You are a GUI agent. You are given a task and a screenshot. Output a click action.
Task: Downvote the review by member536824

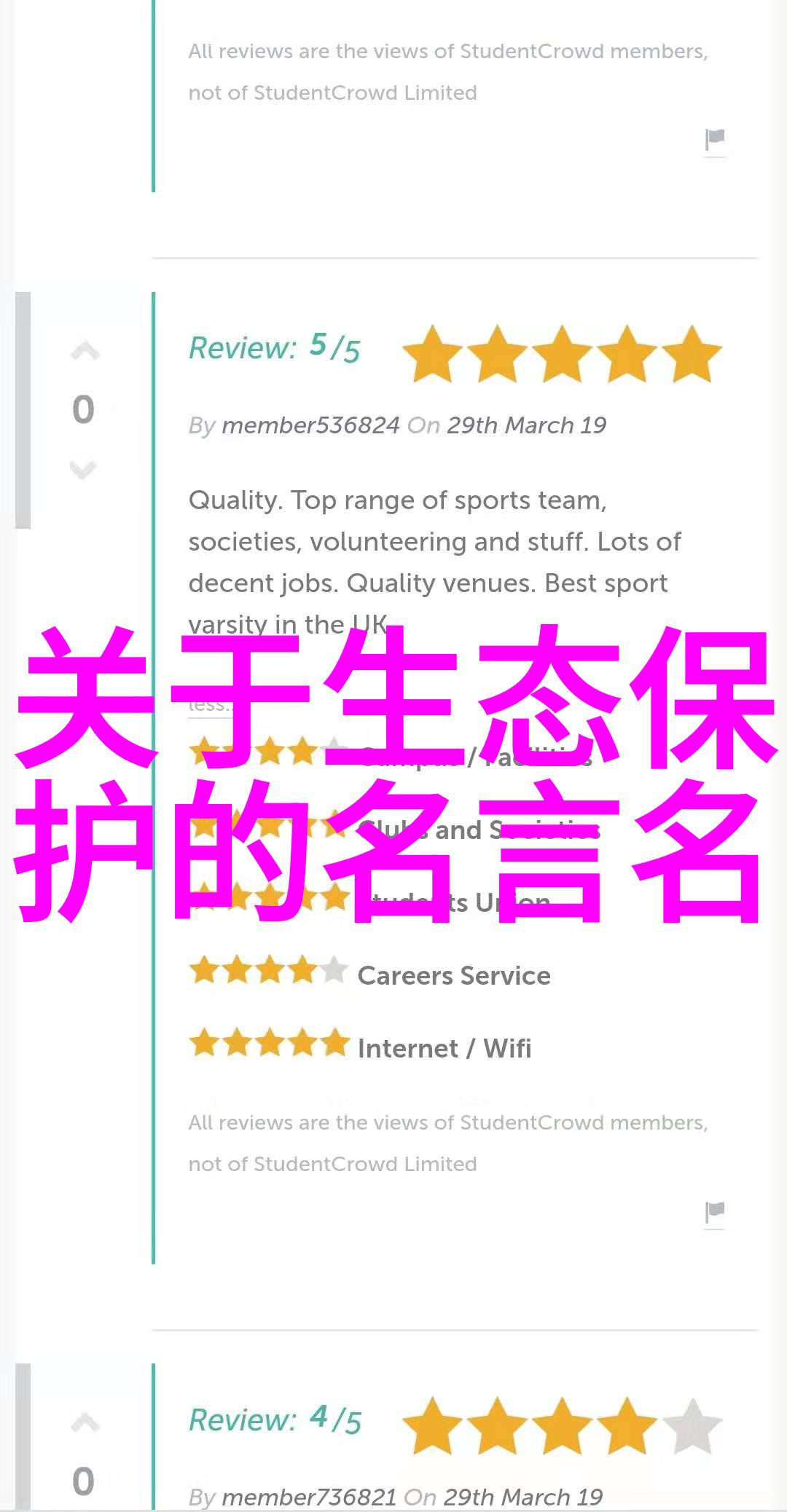83,469
